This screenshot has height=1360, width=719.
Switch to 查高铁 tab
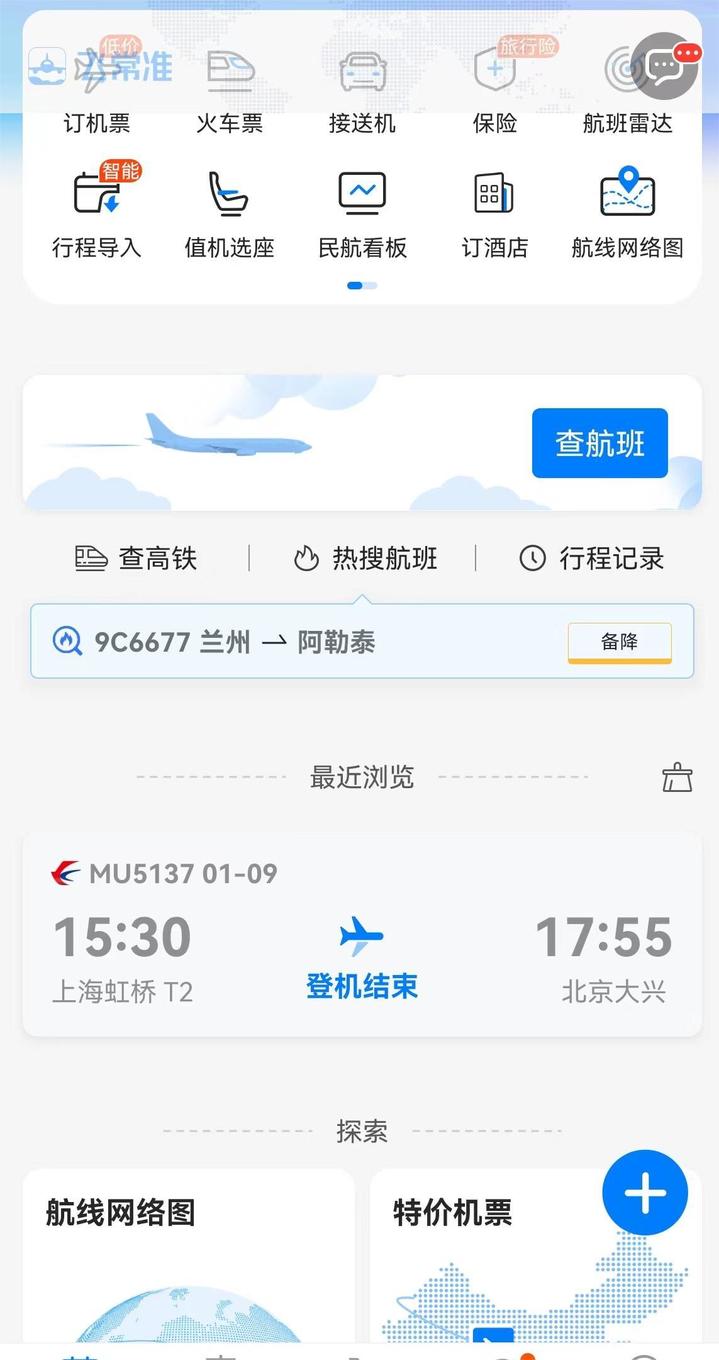[136, 558]
